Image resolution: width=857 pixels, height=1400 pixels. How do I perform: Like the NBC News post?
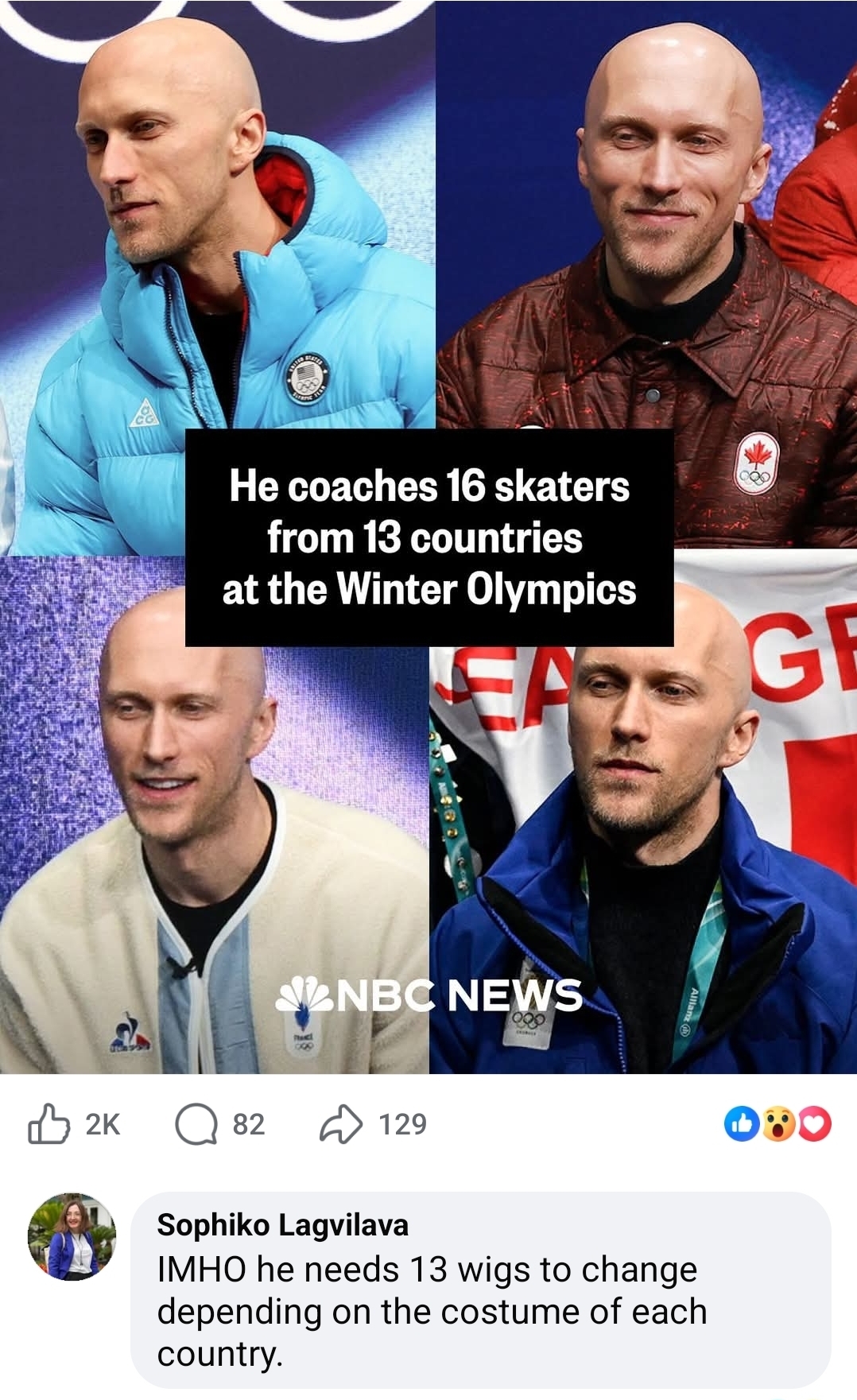49,1124
